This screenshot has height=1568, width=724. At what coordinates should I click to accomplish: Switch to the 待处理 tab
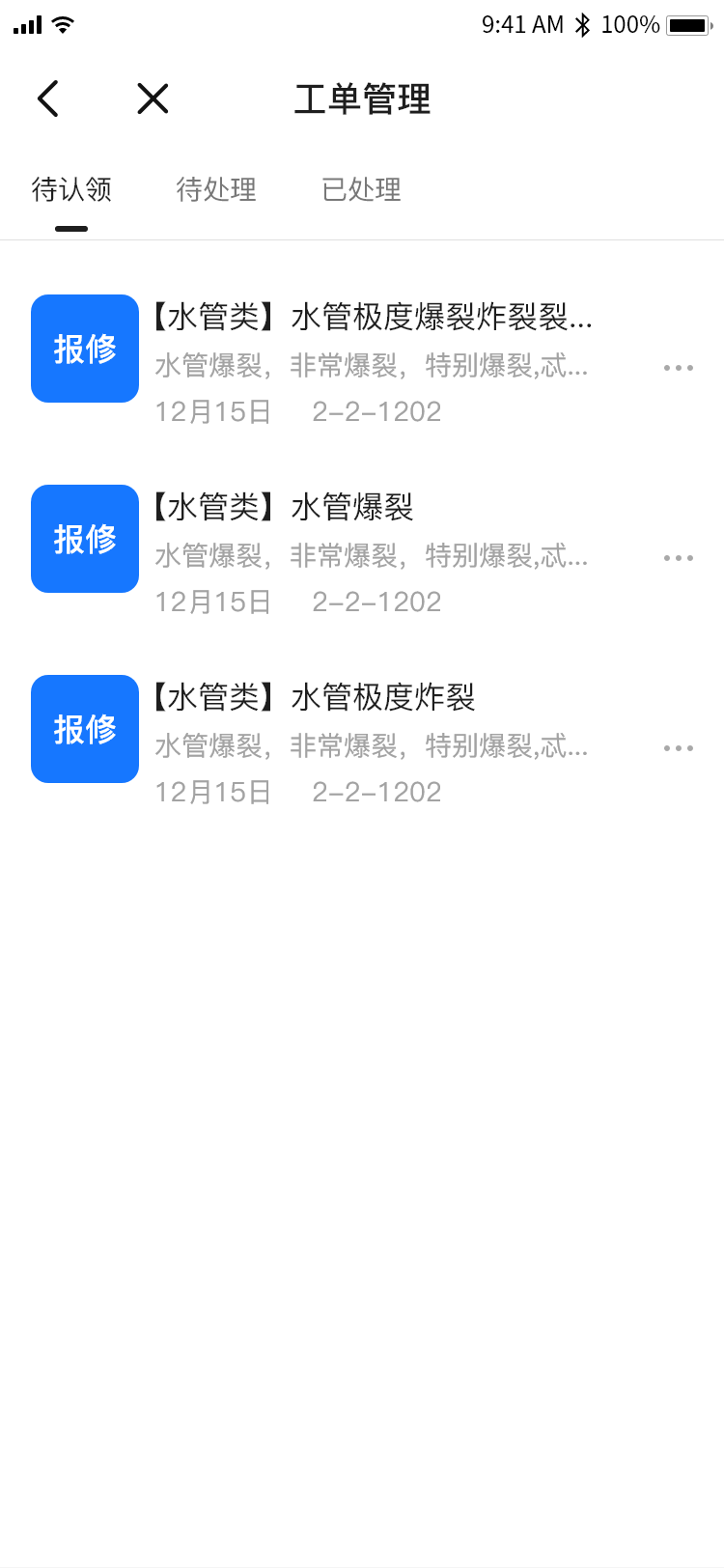pyautogui.click(x=217, y=190)
